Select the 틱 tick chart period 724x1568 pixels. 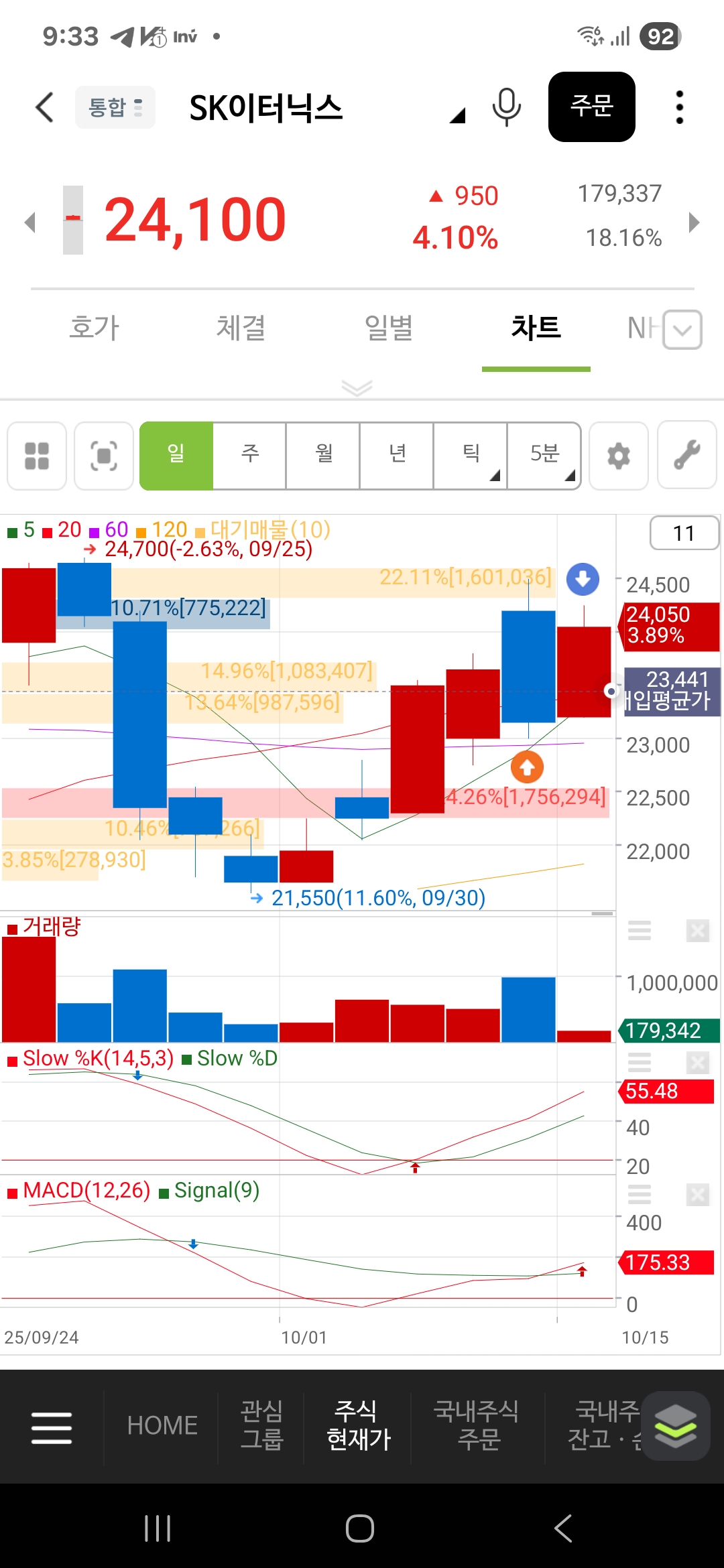[471, 456]
